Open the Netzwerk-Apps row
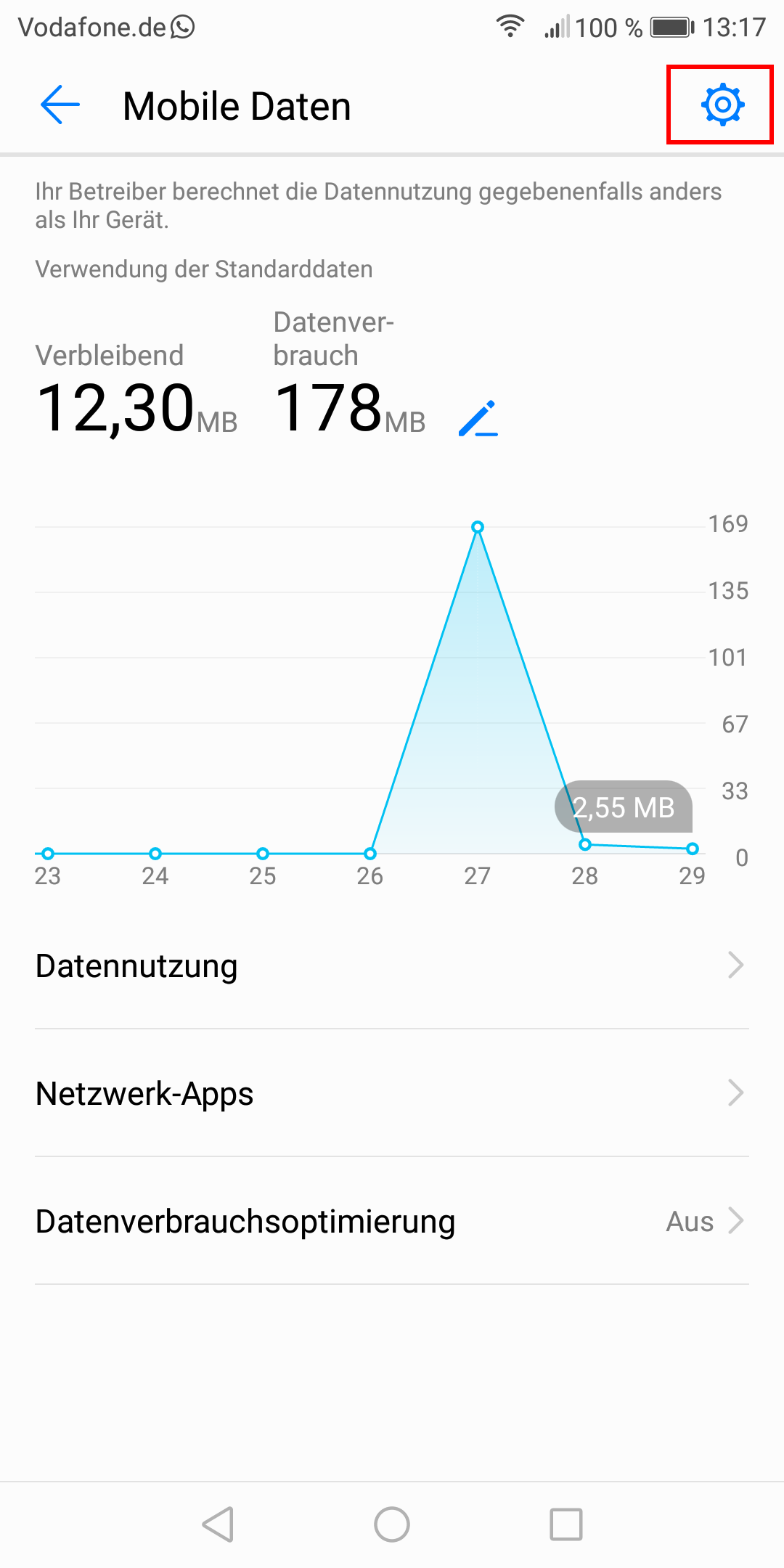This screenshot has height=1568, width=784. point(392,1093)
